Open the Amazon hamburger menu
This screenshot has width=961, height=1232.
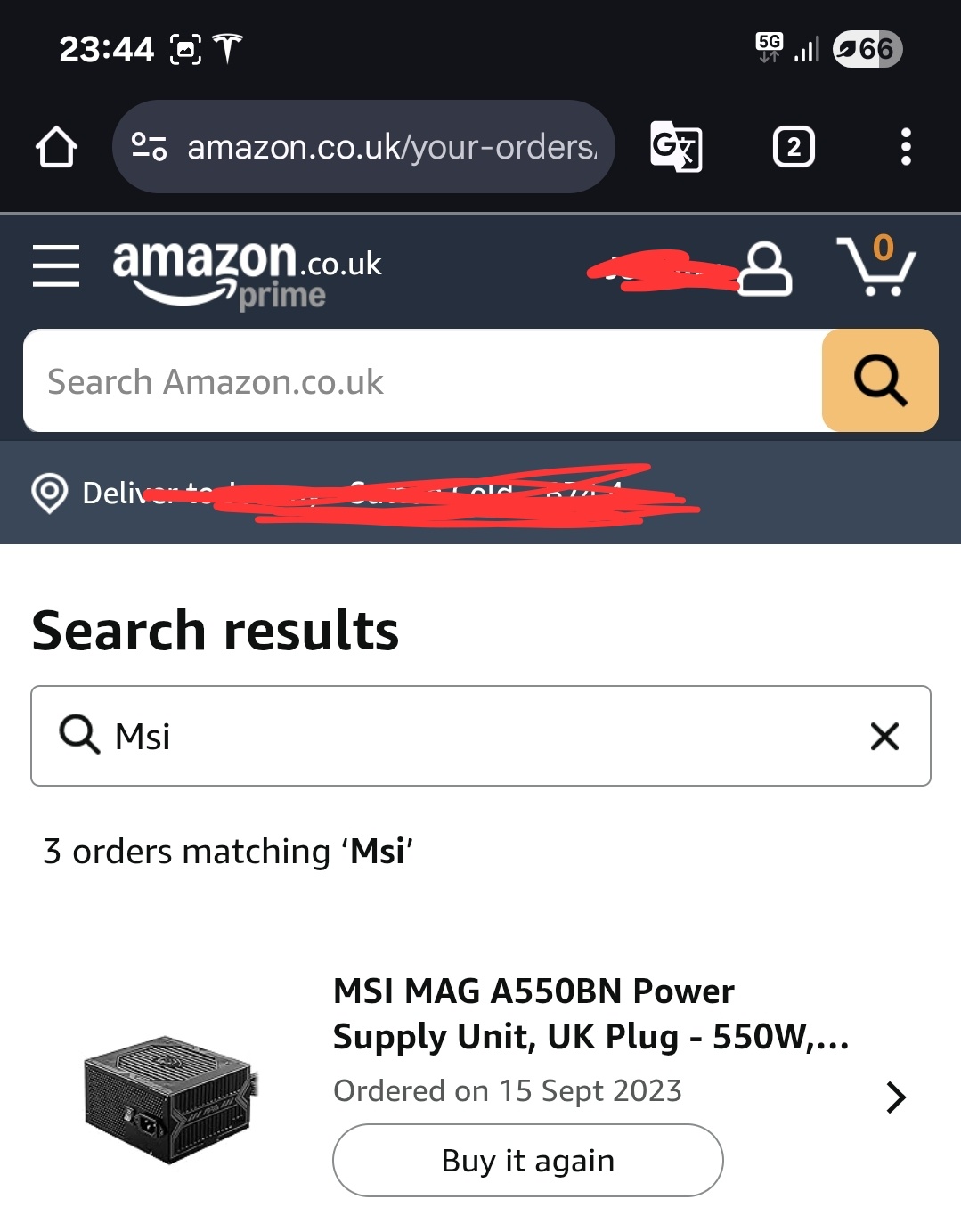(56, 266)
